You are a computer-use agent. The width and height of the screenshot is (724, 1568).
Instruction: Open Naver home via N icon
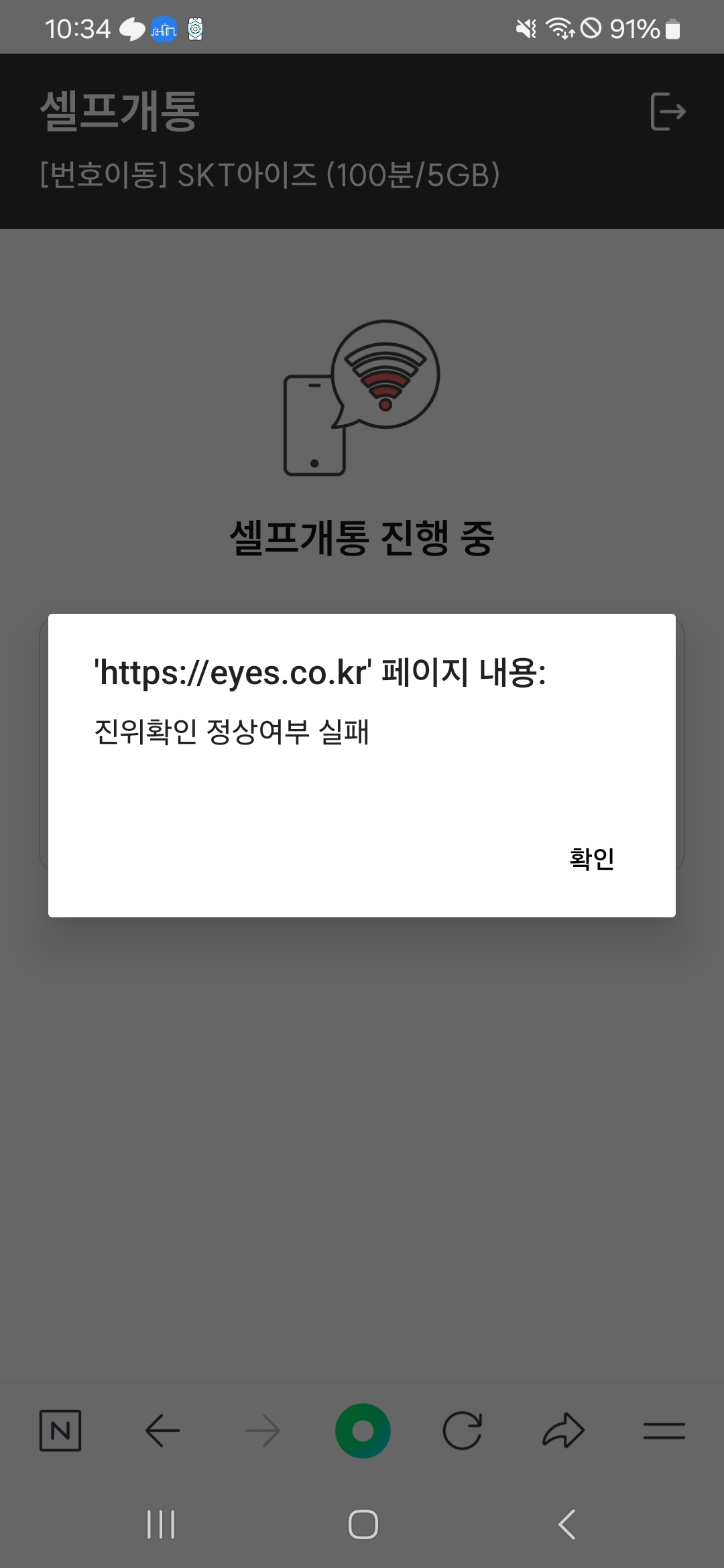[x=60, y=1431]
